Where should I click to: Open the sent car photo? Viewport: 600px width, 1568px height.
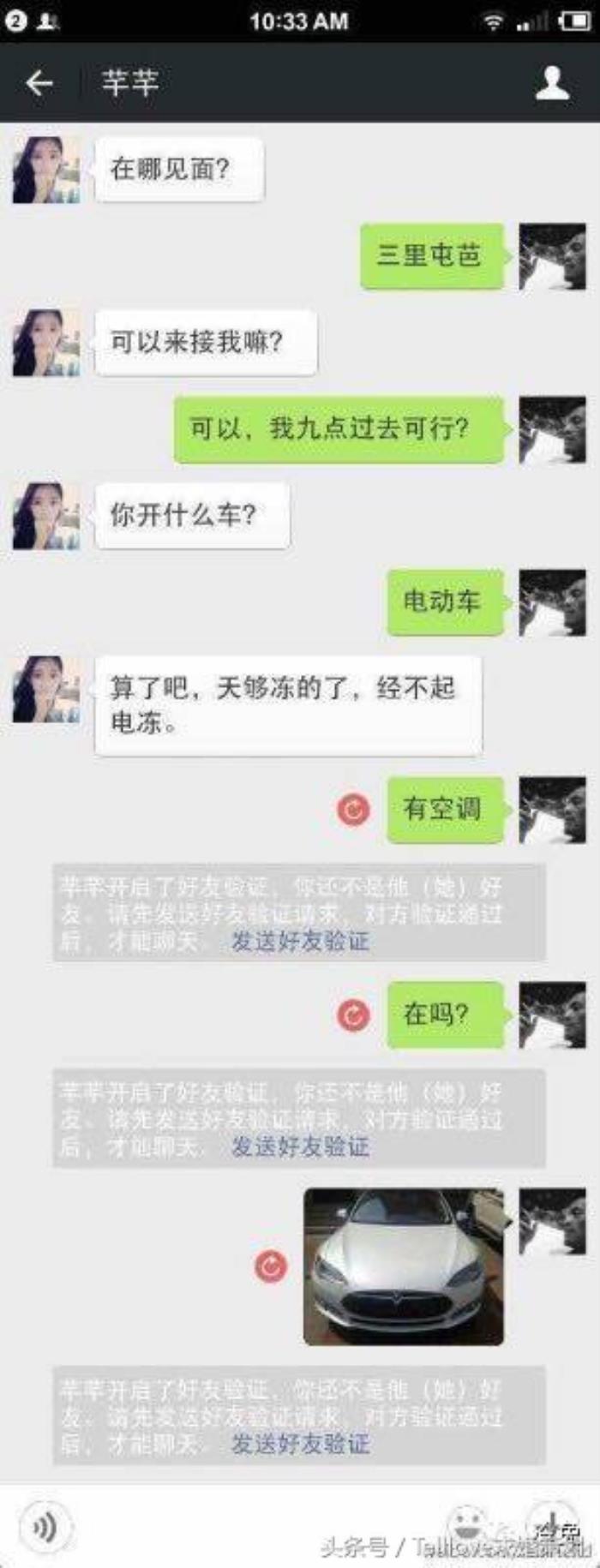tap(404, 1266)
